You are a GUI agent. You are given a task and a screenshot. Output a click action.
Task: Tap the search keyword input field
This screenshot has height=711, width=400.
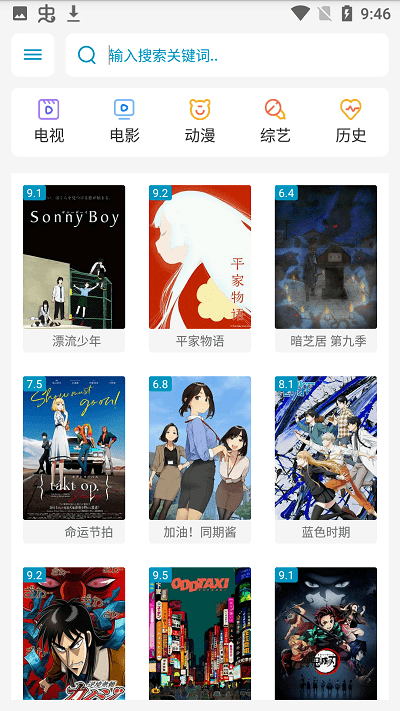click(227, 55)
